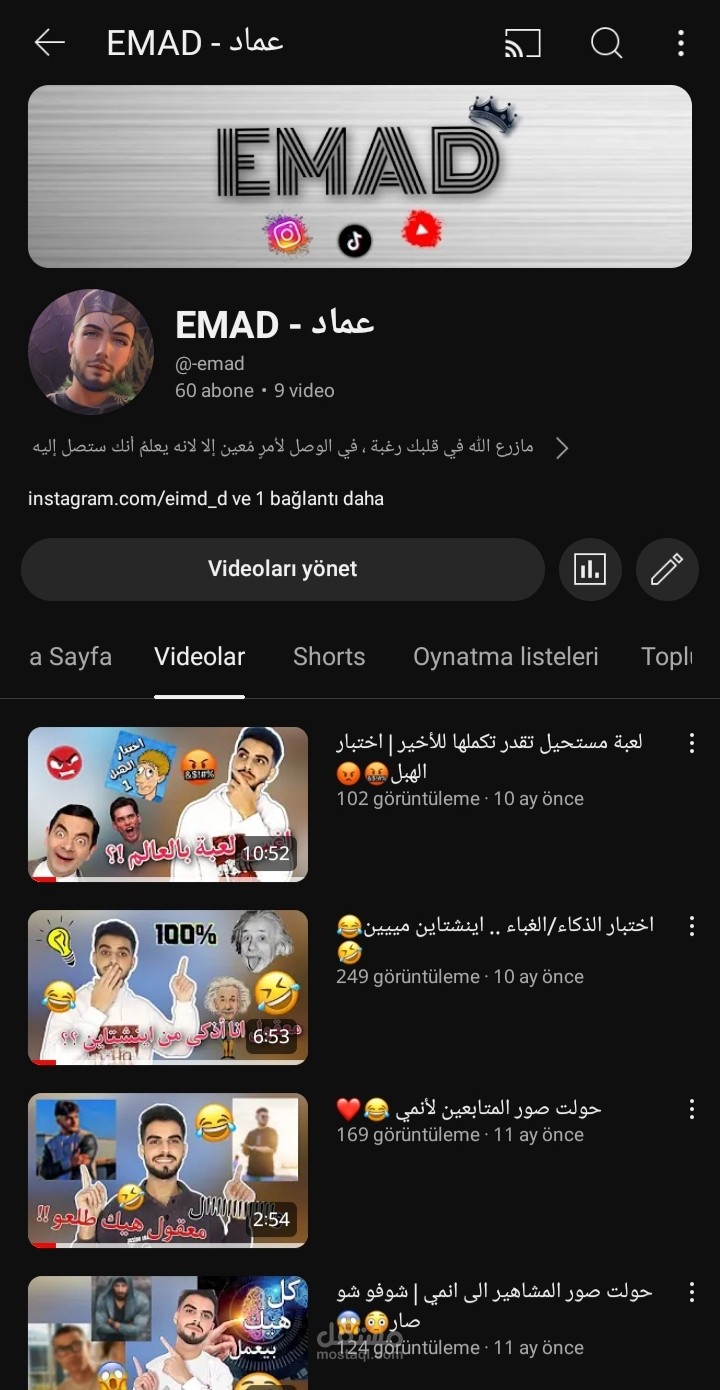Screen dimensions: 720x1390
Task: Tap the Videoları yönet button
Action: tap(283, 568)
